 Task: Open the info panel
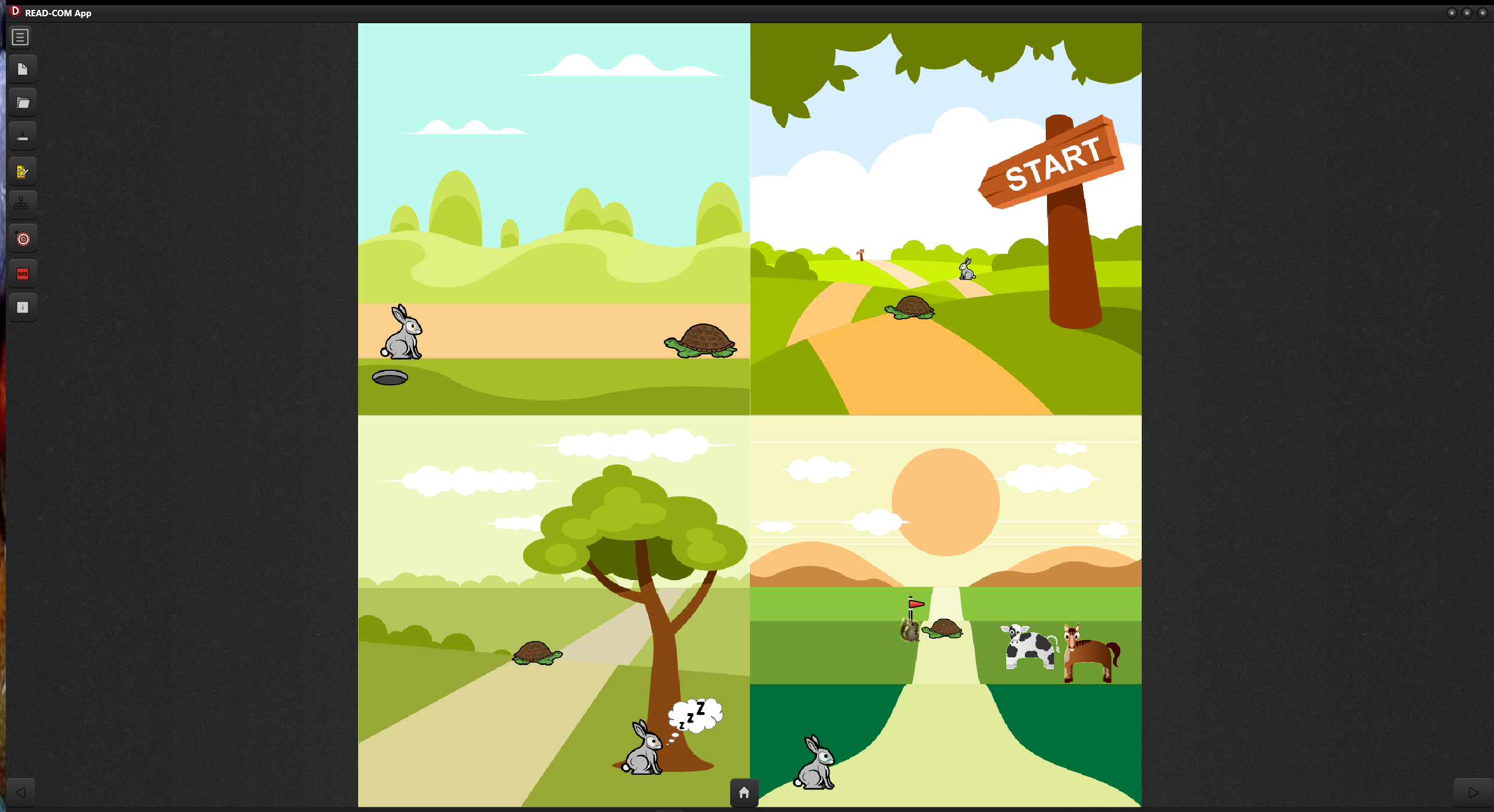coord(23,307)
